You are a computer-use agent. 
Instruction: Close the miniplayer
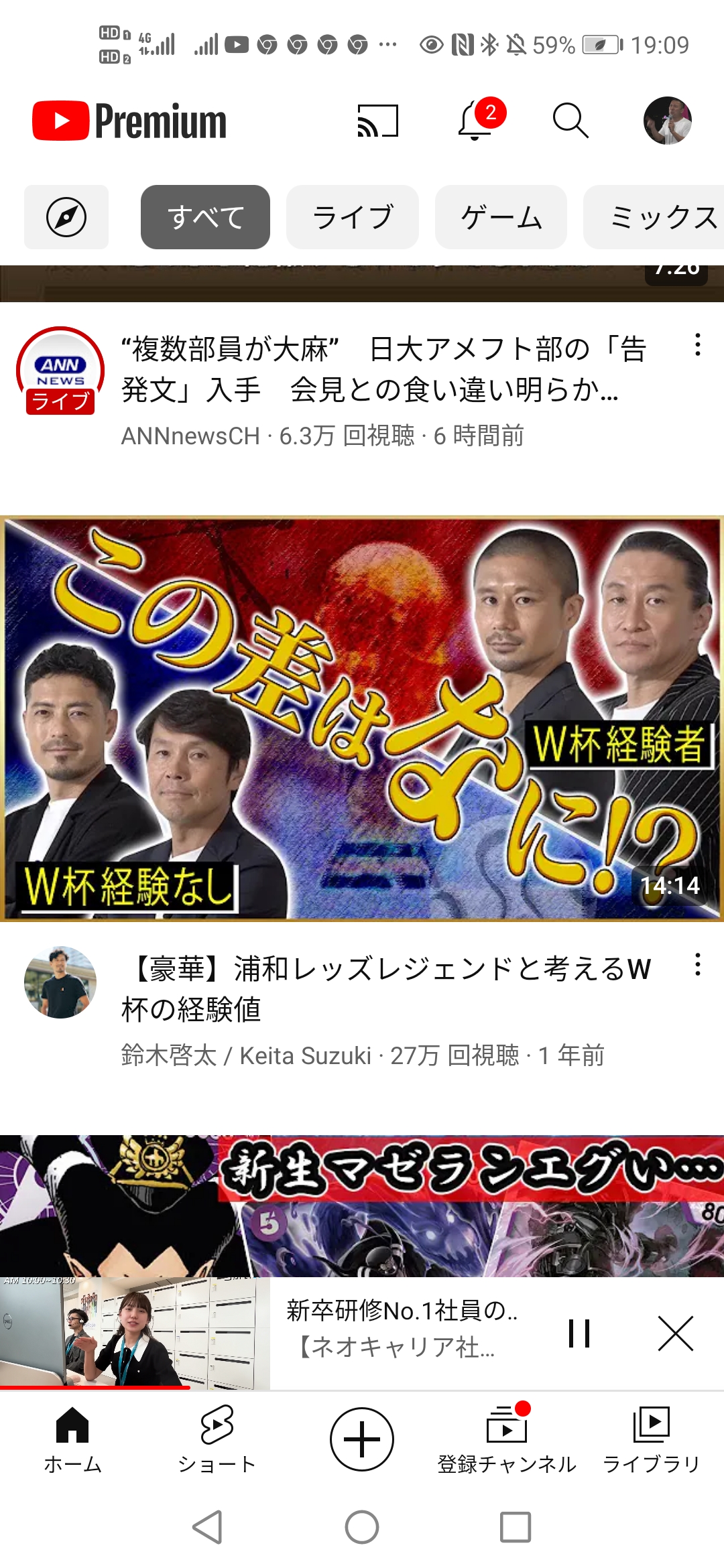[x=676, y=1333]
